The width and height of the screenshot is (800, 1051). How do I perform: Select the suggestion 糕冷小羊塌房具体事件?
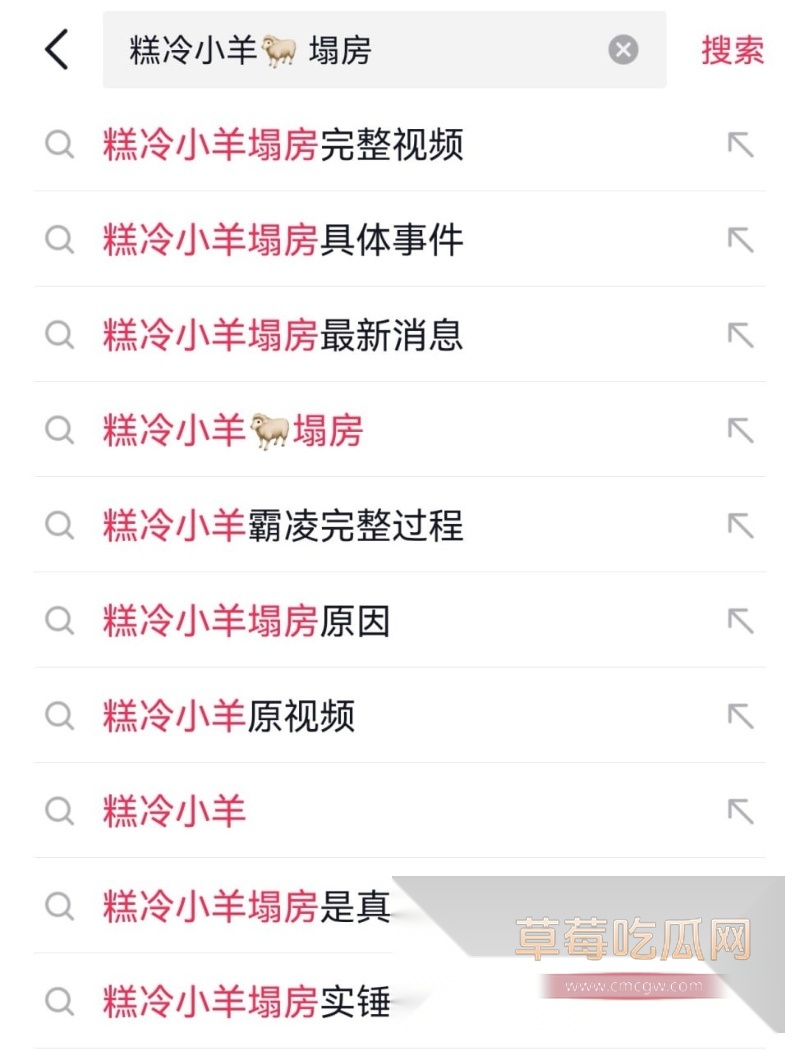280,240
